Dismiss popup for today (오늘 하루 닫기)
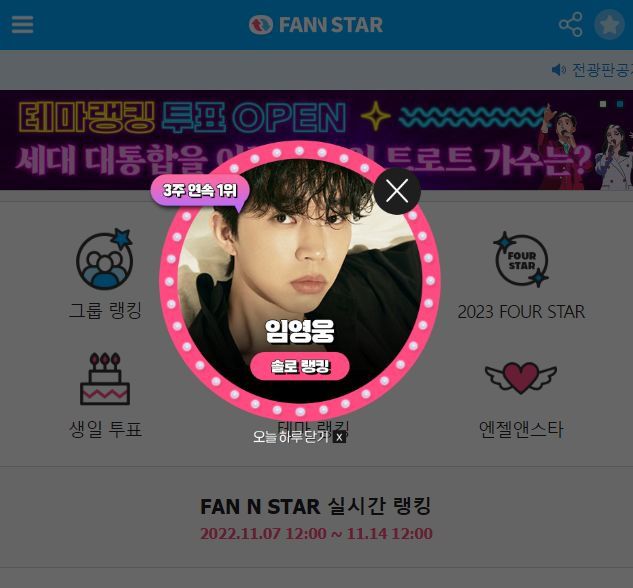The width and height of the screenshot is (633, 588). (299, 437)
